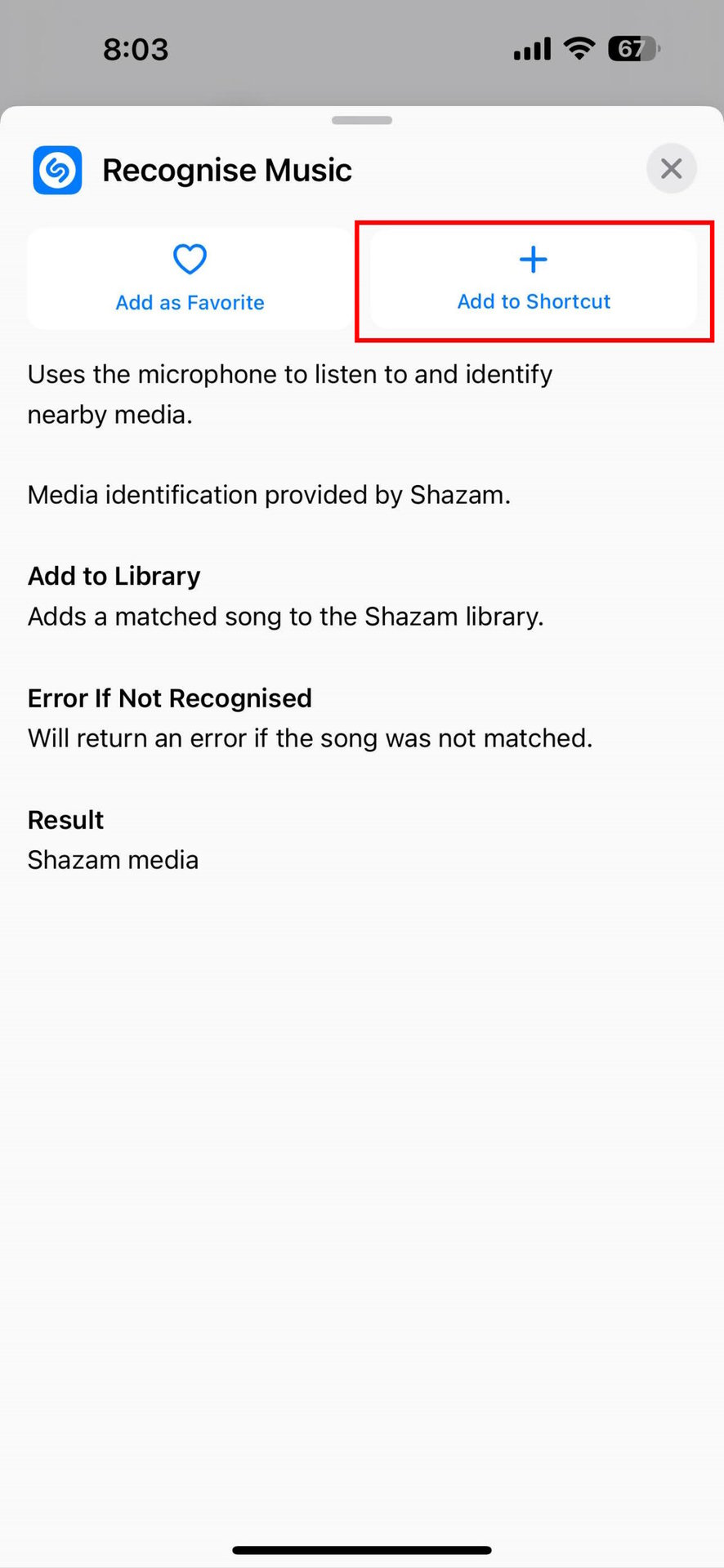Viewport: 724px width, 1568px height.
Task: Add Recognise Music as Favorite
Action: pyautogui.click(x=190, y=279)
